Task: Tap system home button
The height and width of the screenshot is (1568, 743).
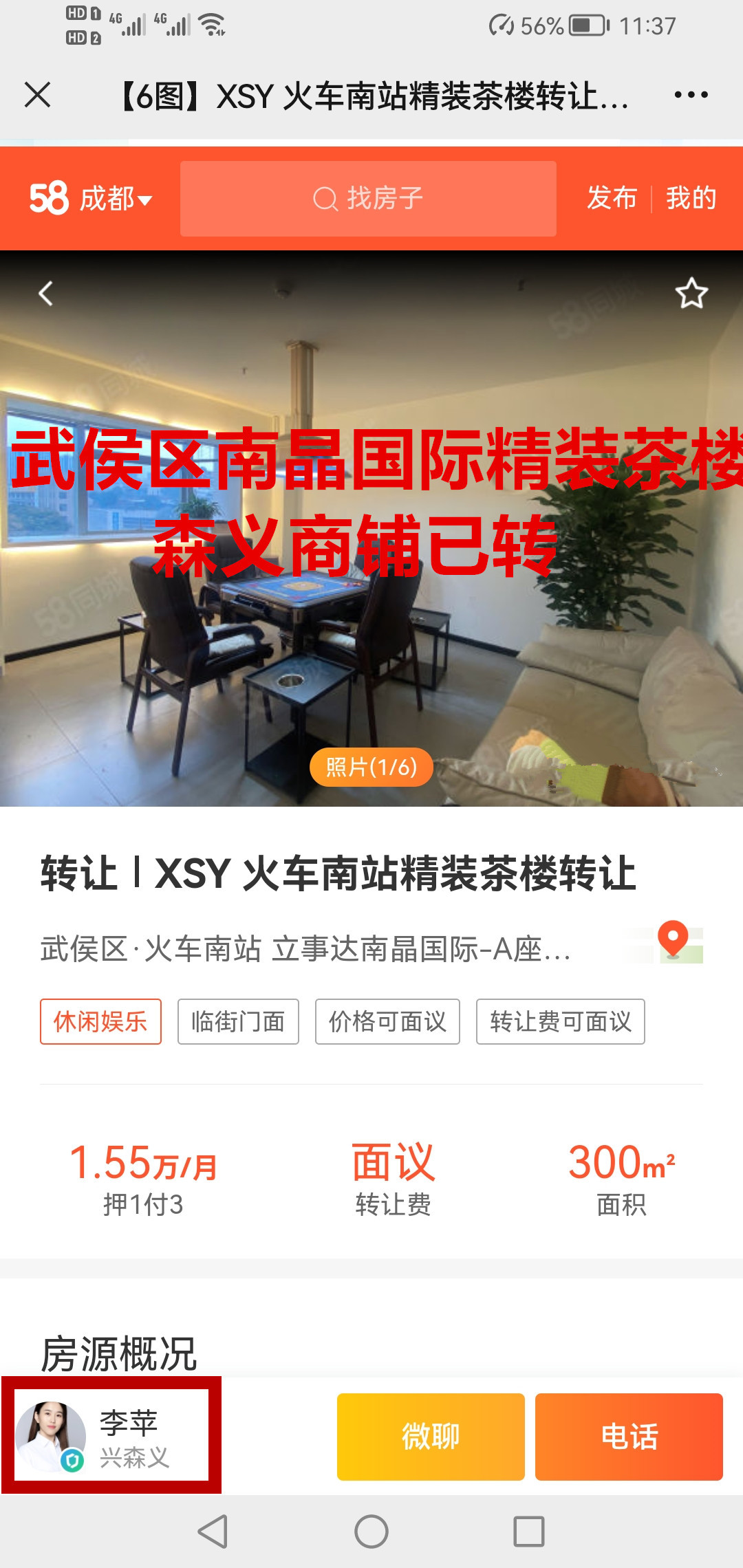Action: click(x=371, y=1532)
